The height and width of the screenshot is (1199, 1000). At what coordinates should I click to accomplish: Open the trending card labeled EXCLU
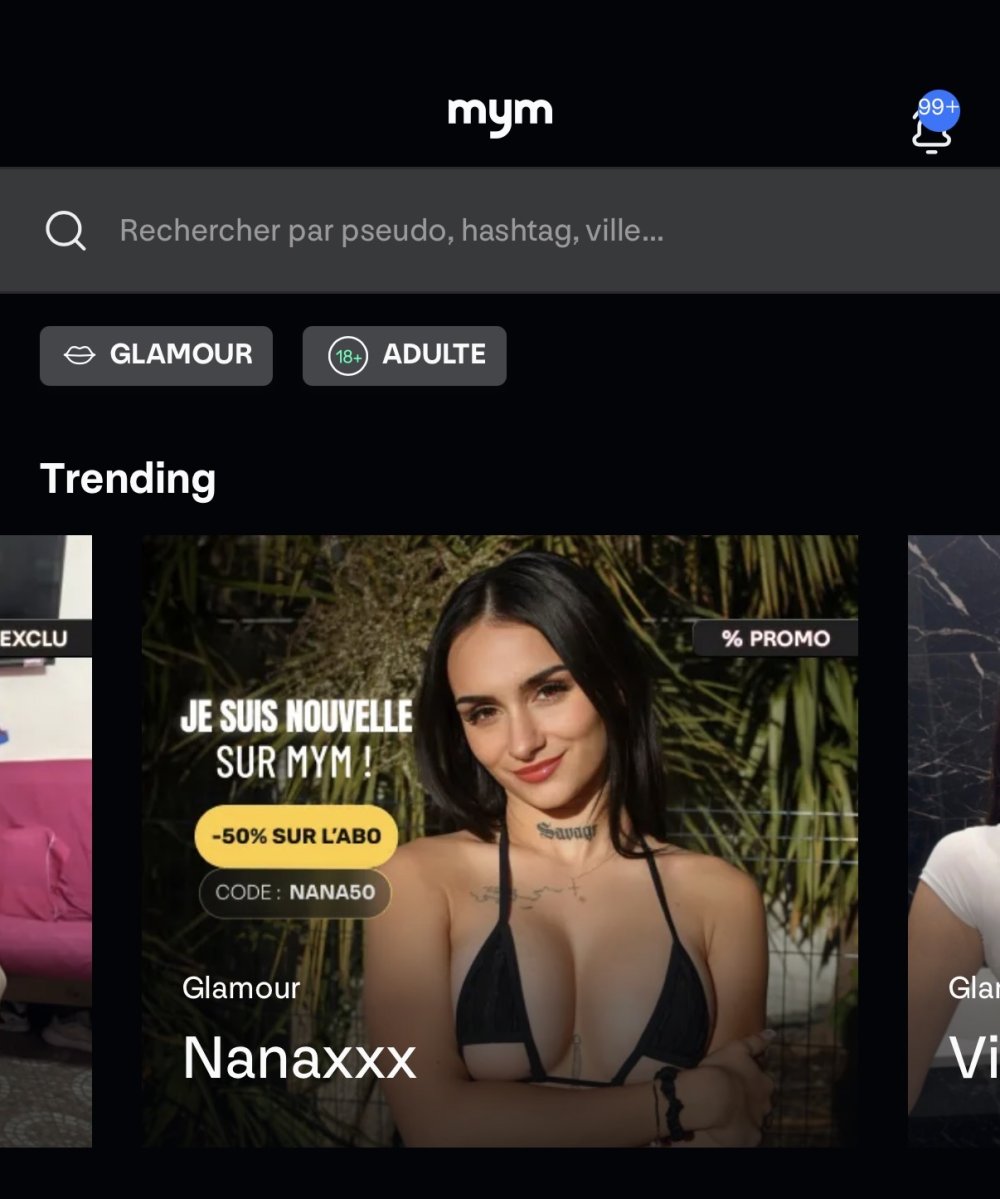(45, 840)
